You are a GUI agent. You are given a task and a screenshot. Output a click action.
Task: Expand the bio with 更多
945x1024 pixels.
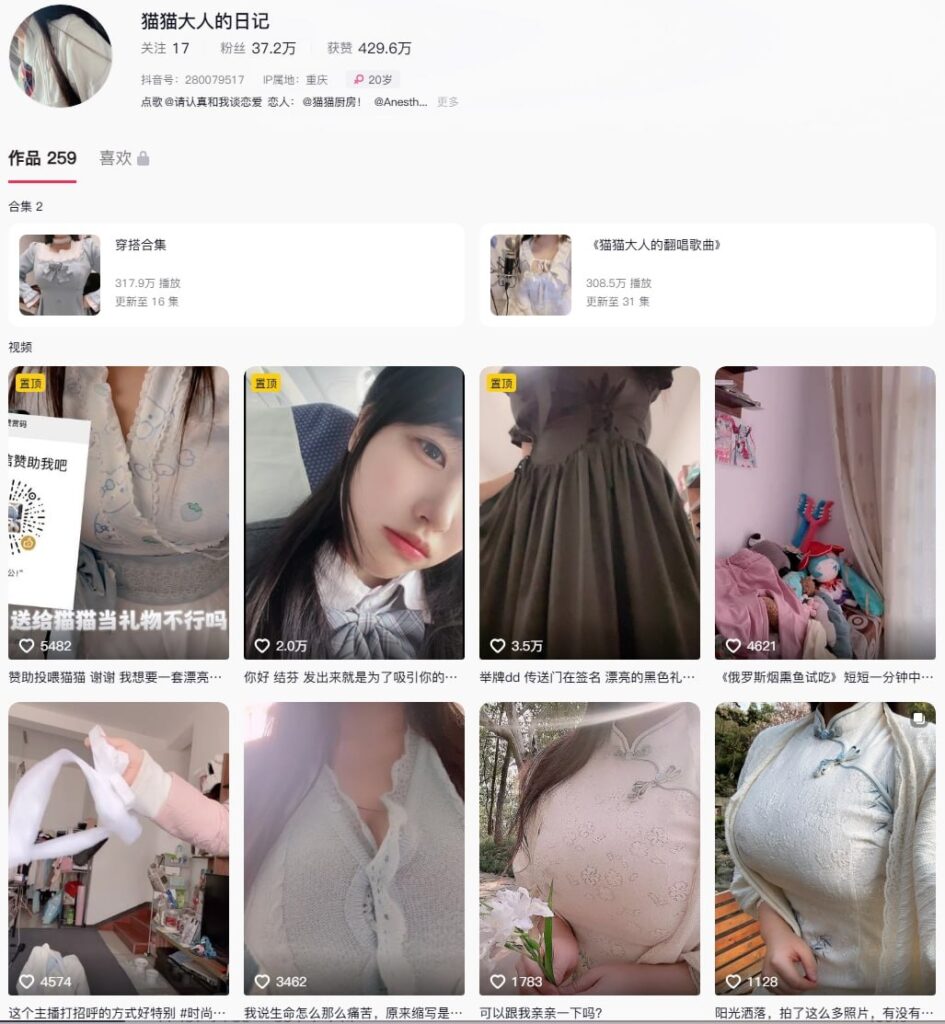coord(447,102)
